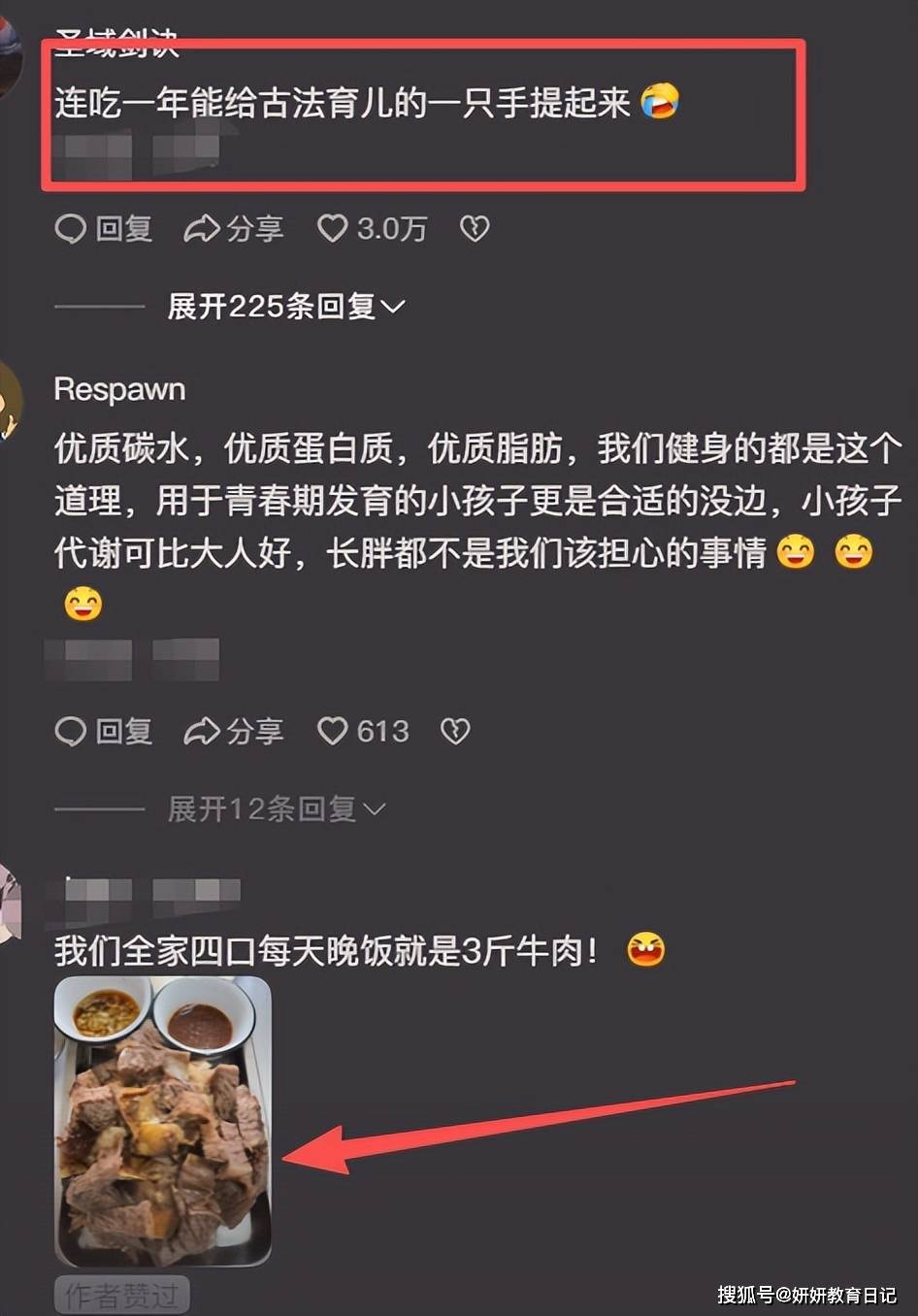Dislike the comment beside 3.0万 likes
Screen dimensions: 918x1316
click(475, 229)
